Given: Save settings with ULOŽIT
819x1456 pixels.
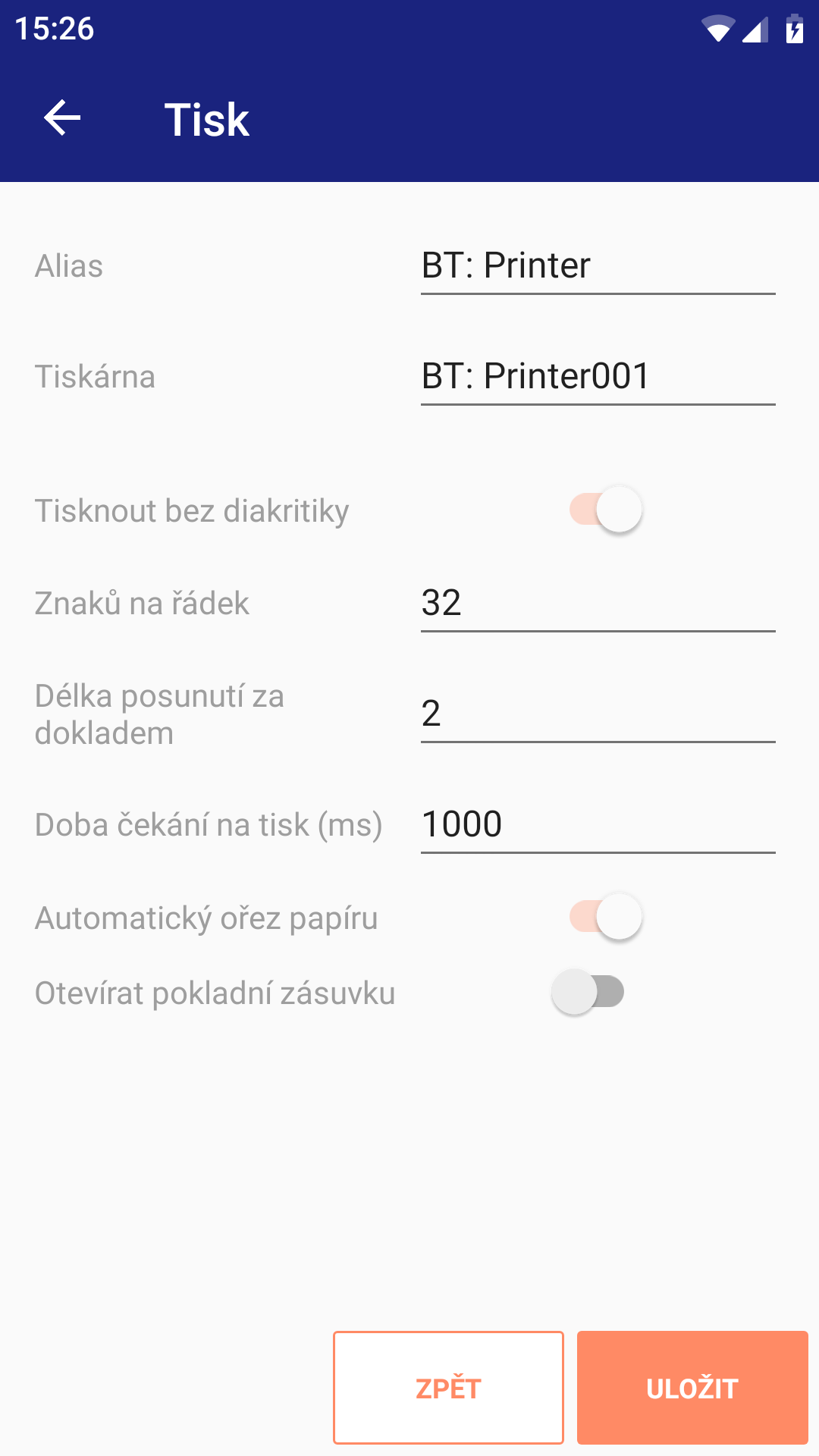Looking at the screenshot, I should (692, 1388).
